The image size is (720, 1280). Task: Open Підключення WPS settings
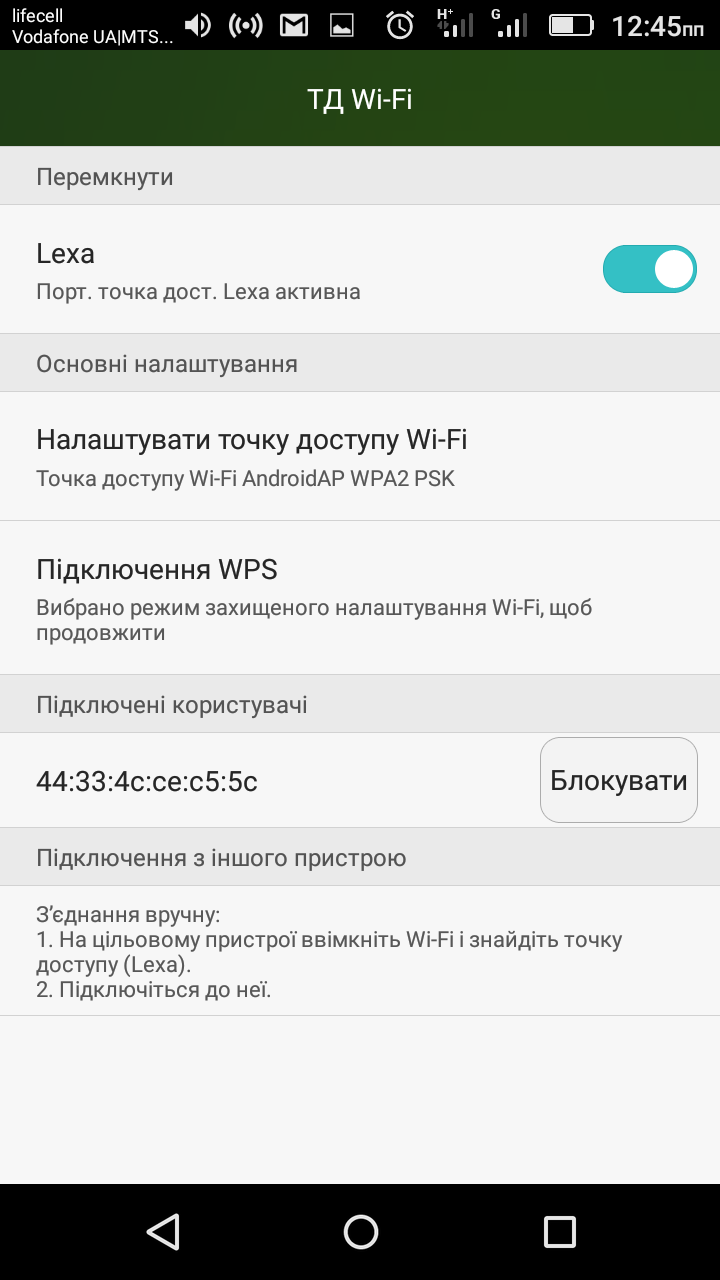(x=360, y=597)
